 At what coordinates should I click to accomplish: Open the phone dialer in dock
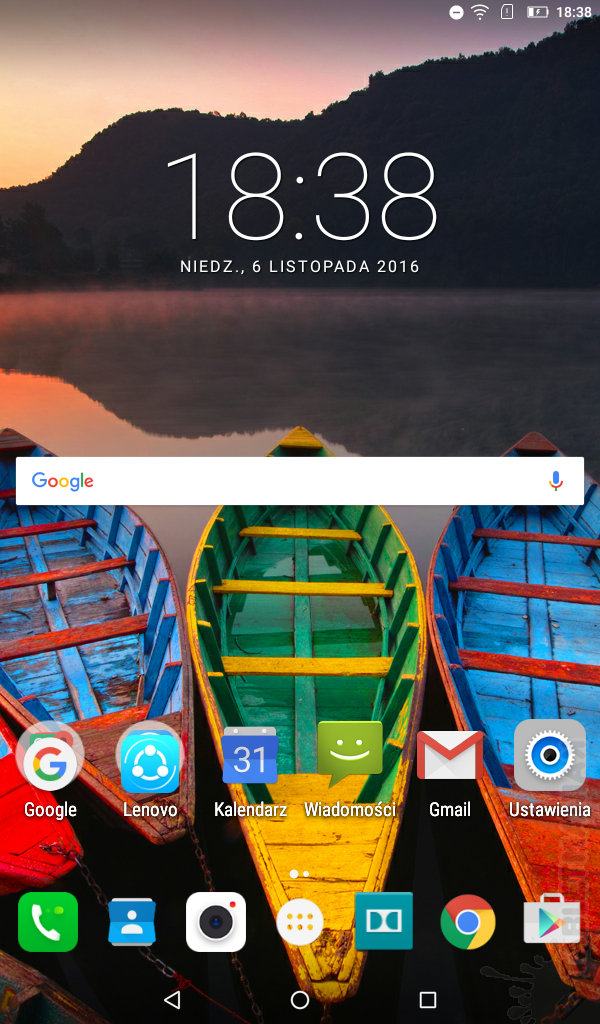tap(48, 921)
